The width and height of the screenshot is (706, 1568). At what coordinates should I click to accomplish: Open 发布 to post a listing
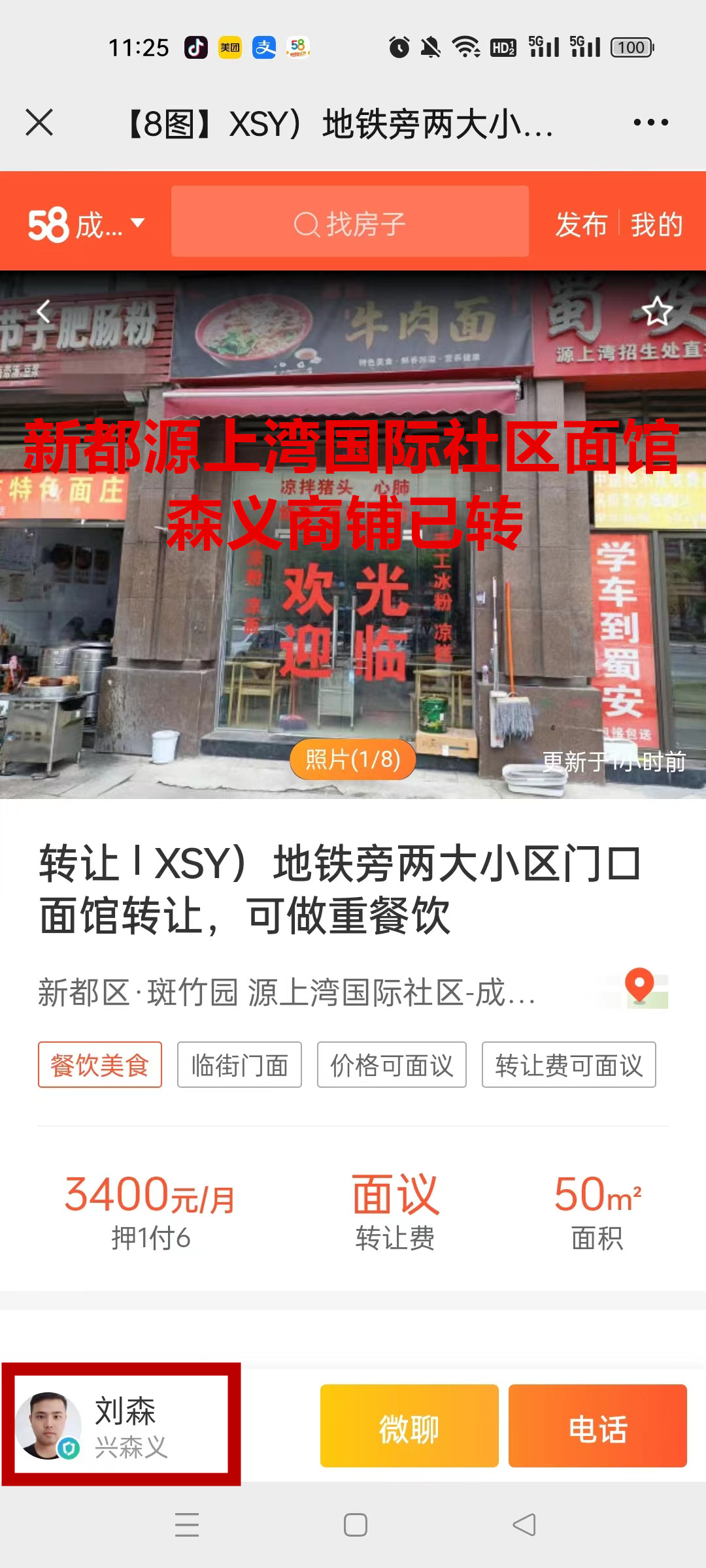coord(581,225)
